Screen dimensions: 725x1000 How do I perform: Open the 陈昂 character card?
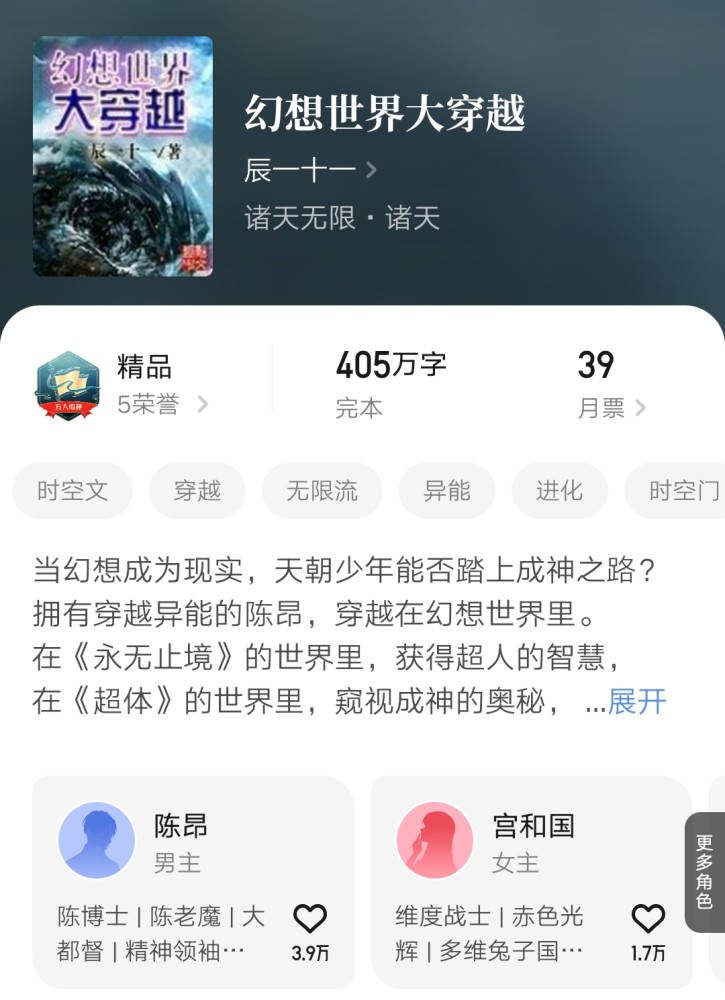pyautogui.click(x=180, y=840)
